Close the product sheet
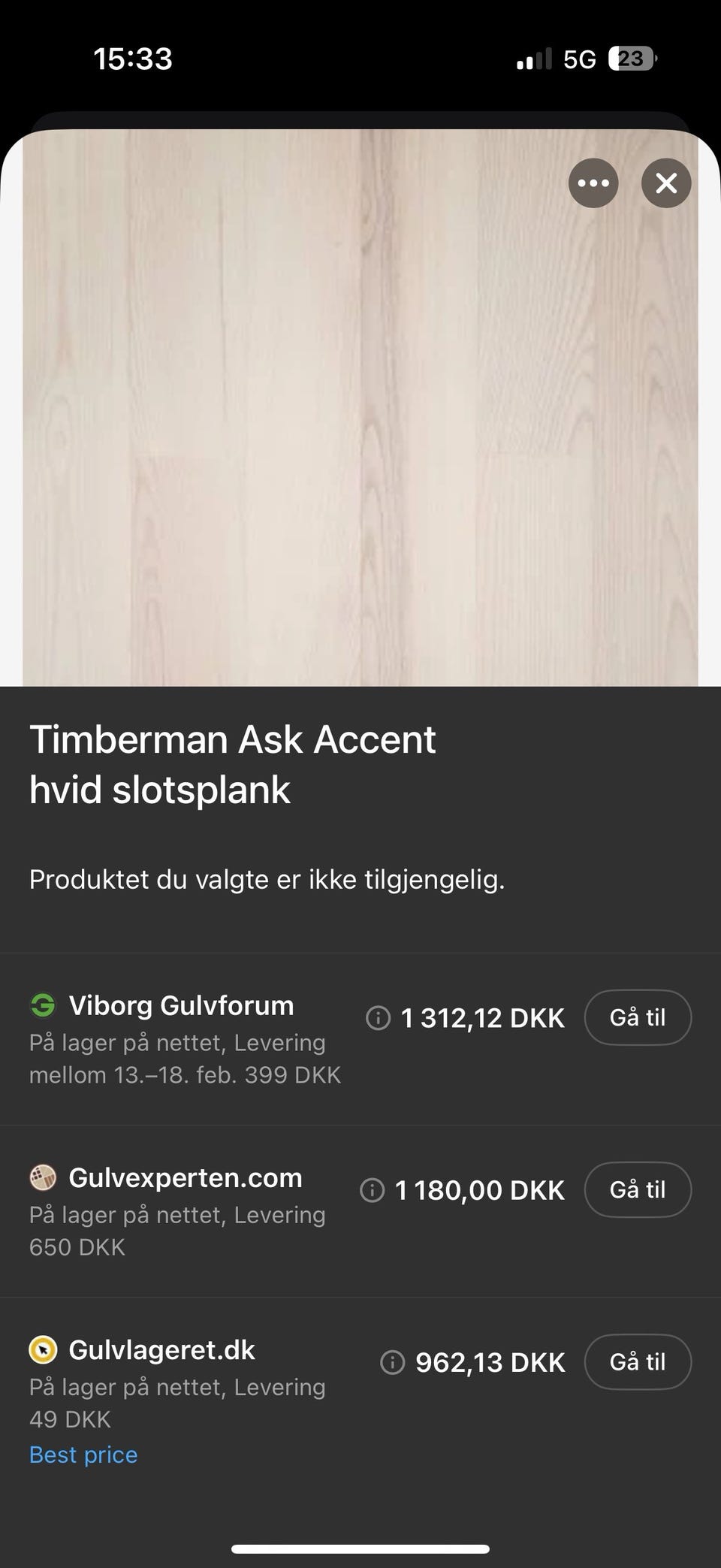Screen dimensions: 721x1568 (666, 183)
